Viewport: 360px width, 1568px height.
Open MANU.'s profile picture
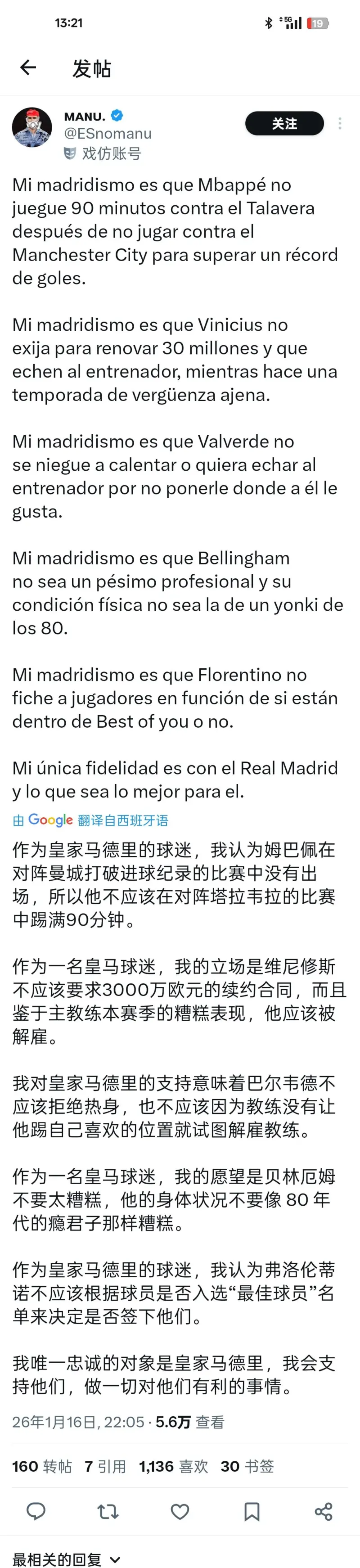[31, 128]
